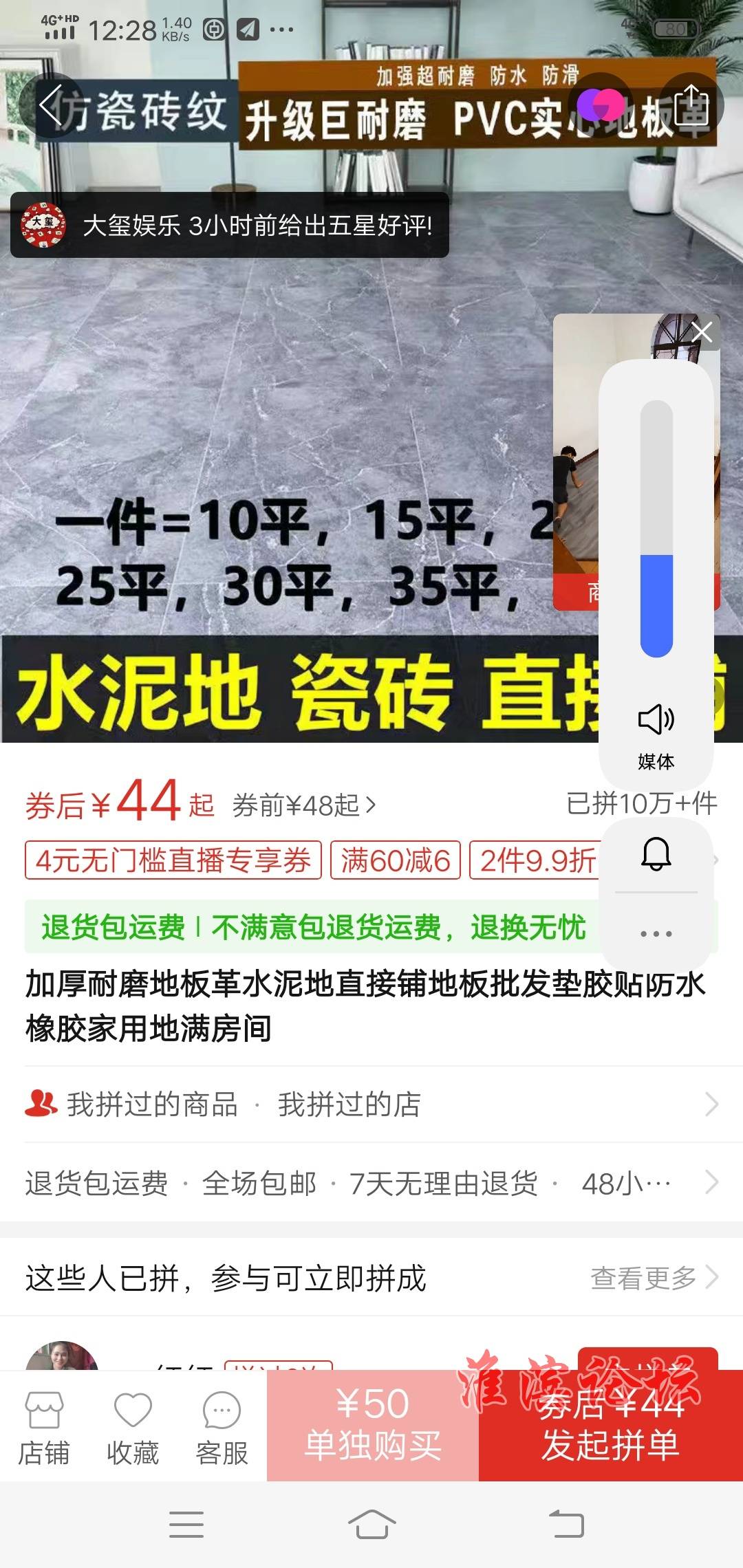View the pre-coupon price ¥48 details

click(304, 805)
